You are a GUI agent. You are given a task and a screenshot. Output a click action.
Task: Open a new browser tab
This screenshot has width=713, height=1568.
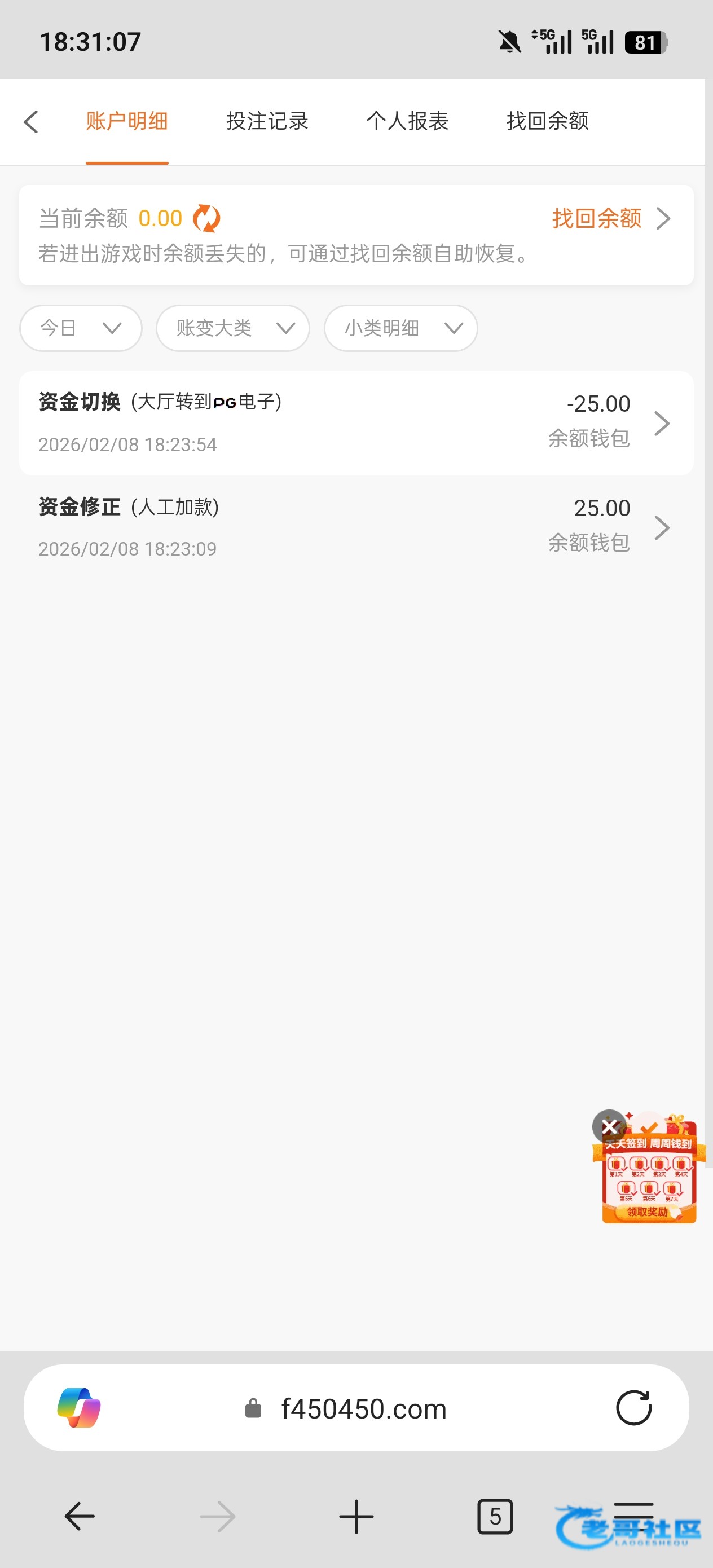pos(356,1516)
